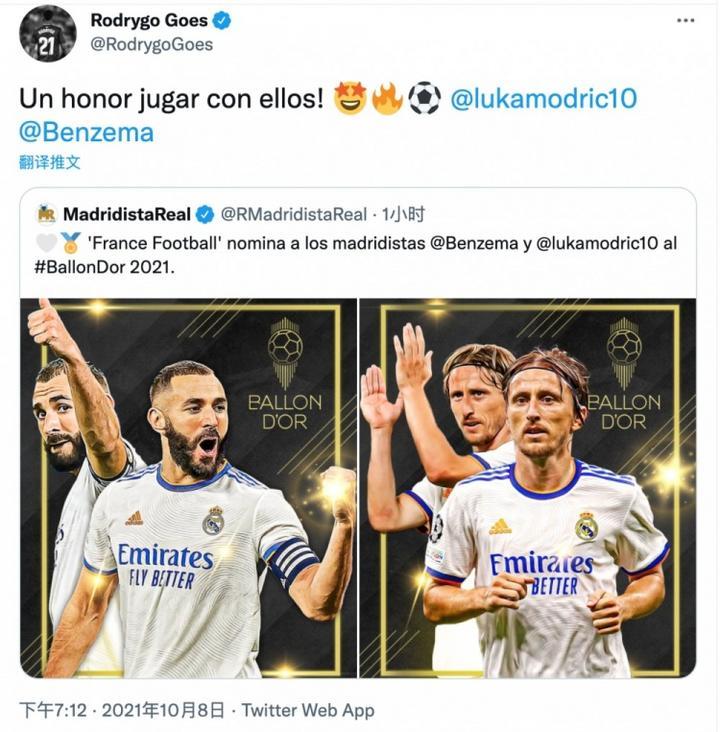Open Rodrygo Goes profile avatar
The width and height of the screenshot is (720, 732).
click(x=47, y=33)
